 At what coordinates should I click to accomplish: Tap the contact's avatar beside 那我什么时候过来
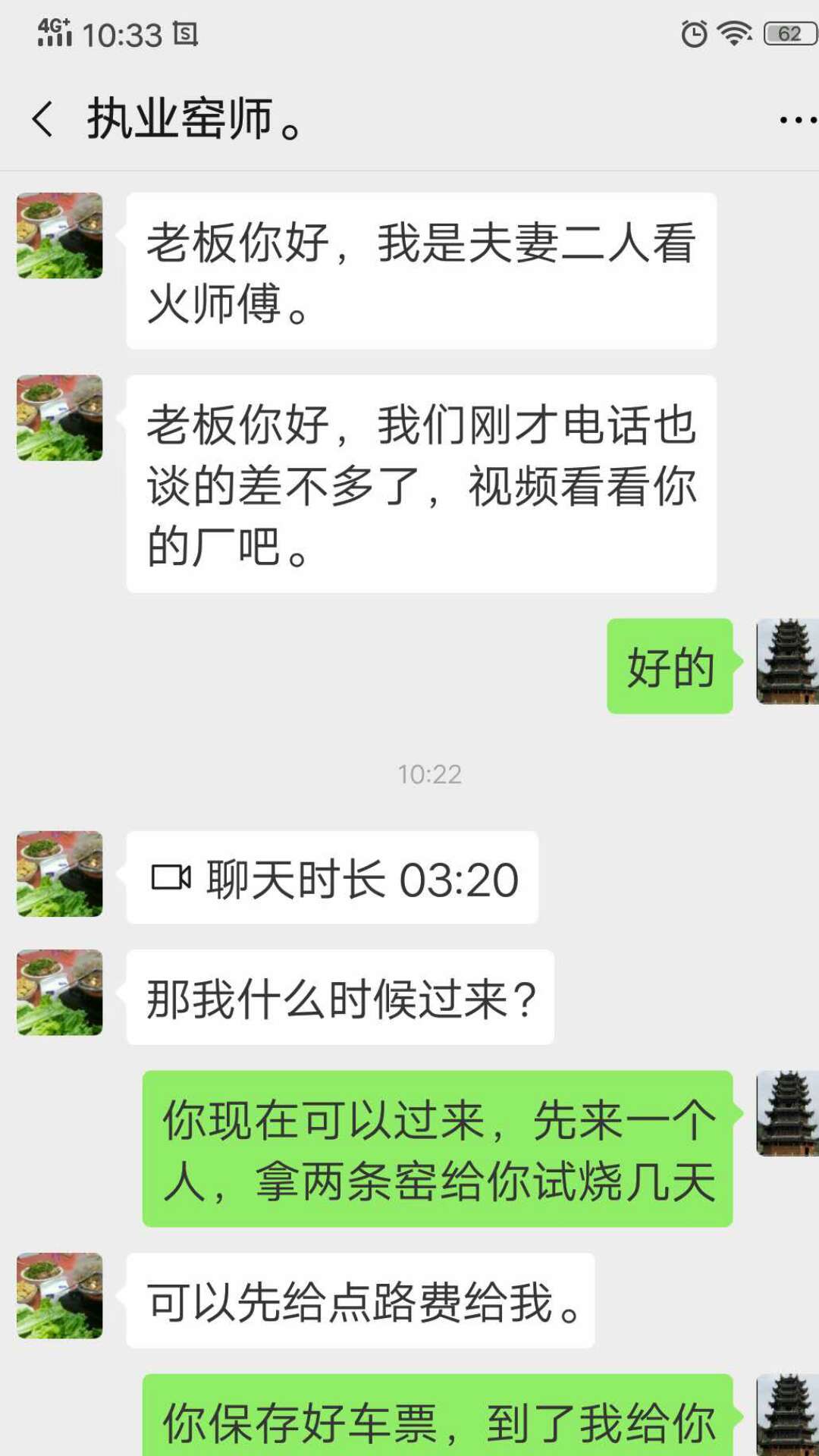coord(60,993)
